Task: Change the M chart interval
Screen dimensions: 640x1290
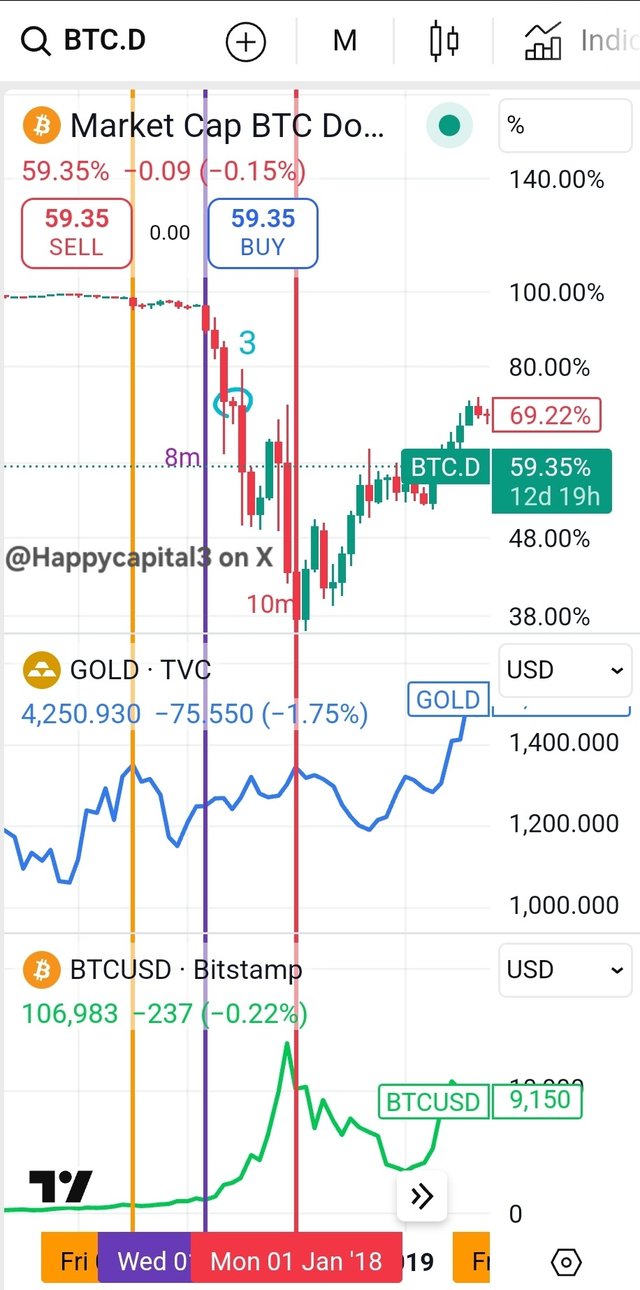Action: (345, 41)
